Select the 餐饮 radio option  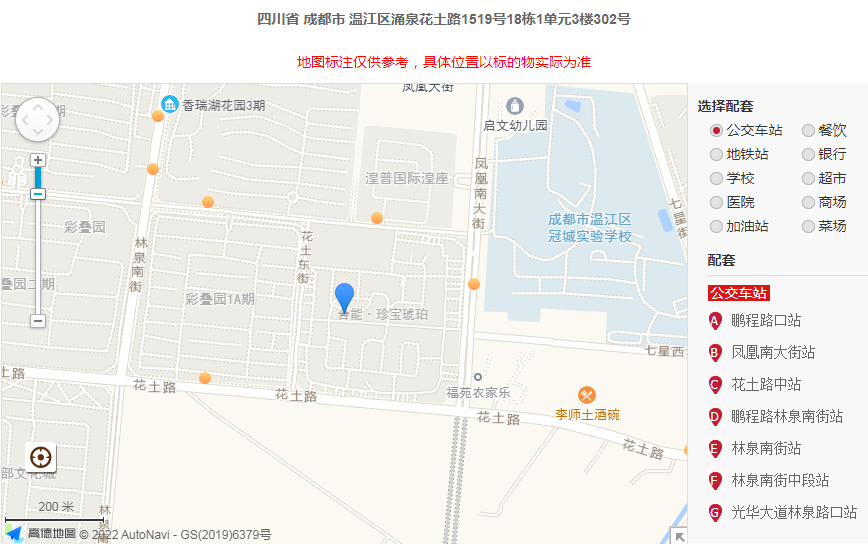[808, 130]
